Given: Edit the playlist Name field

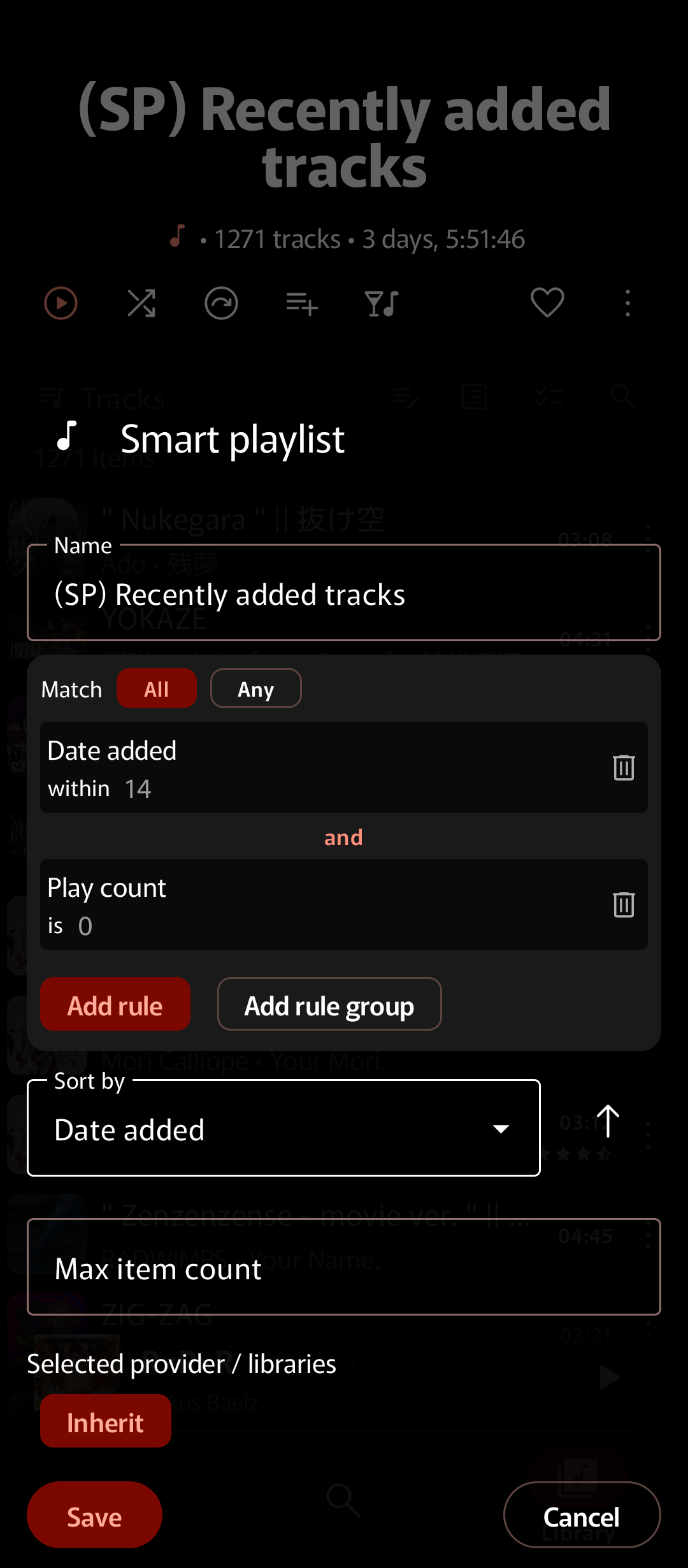Looking at the screenshot, I should (x=344, y=594).
